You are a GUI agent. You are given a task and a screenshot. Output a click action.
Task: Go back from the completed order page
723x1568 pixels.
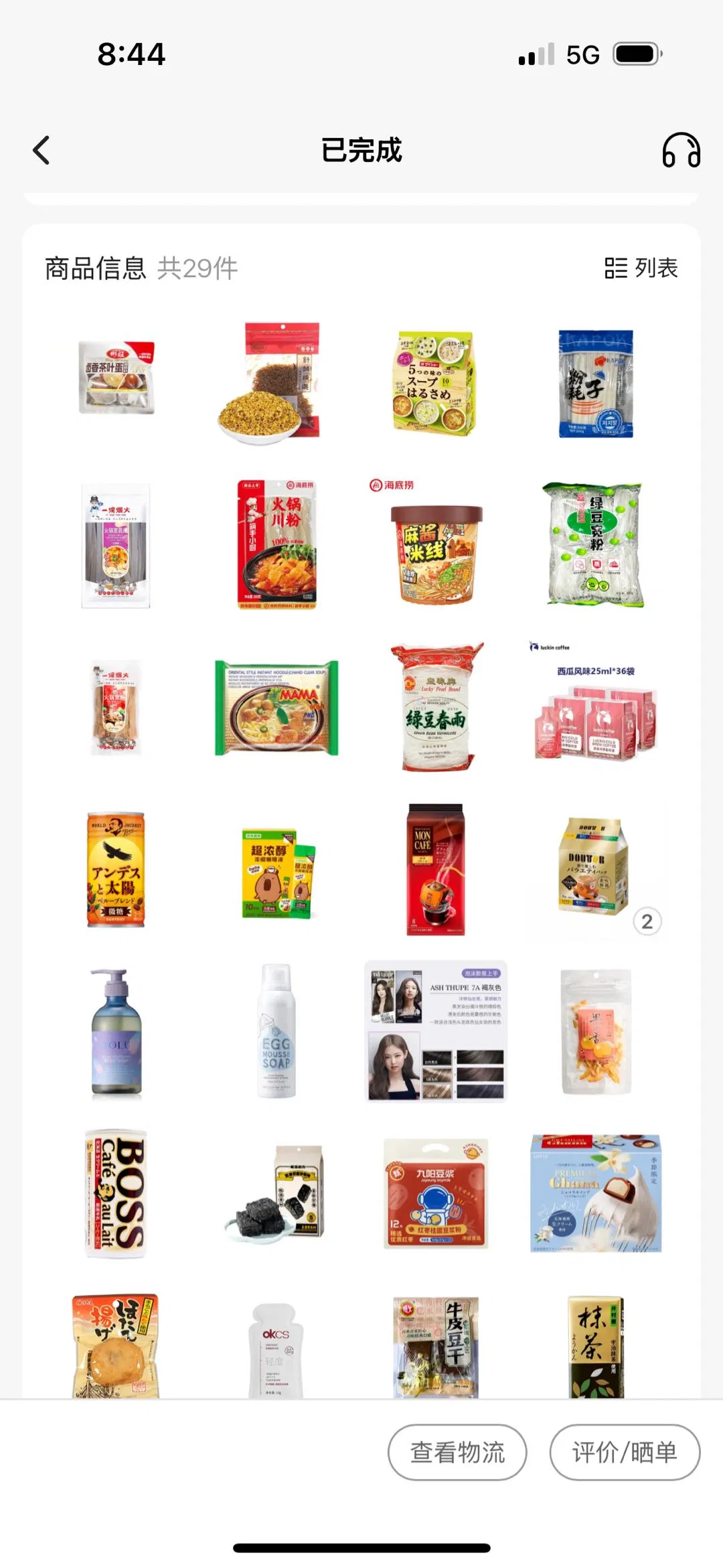pos(42,150)
